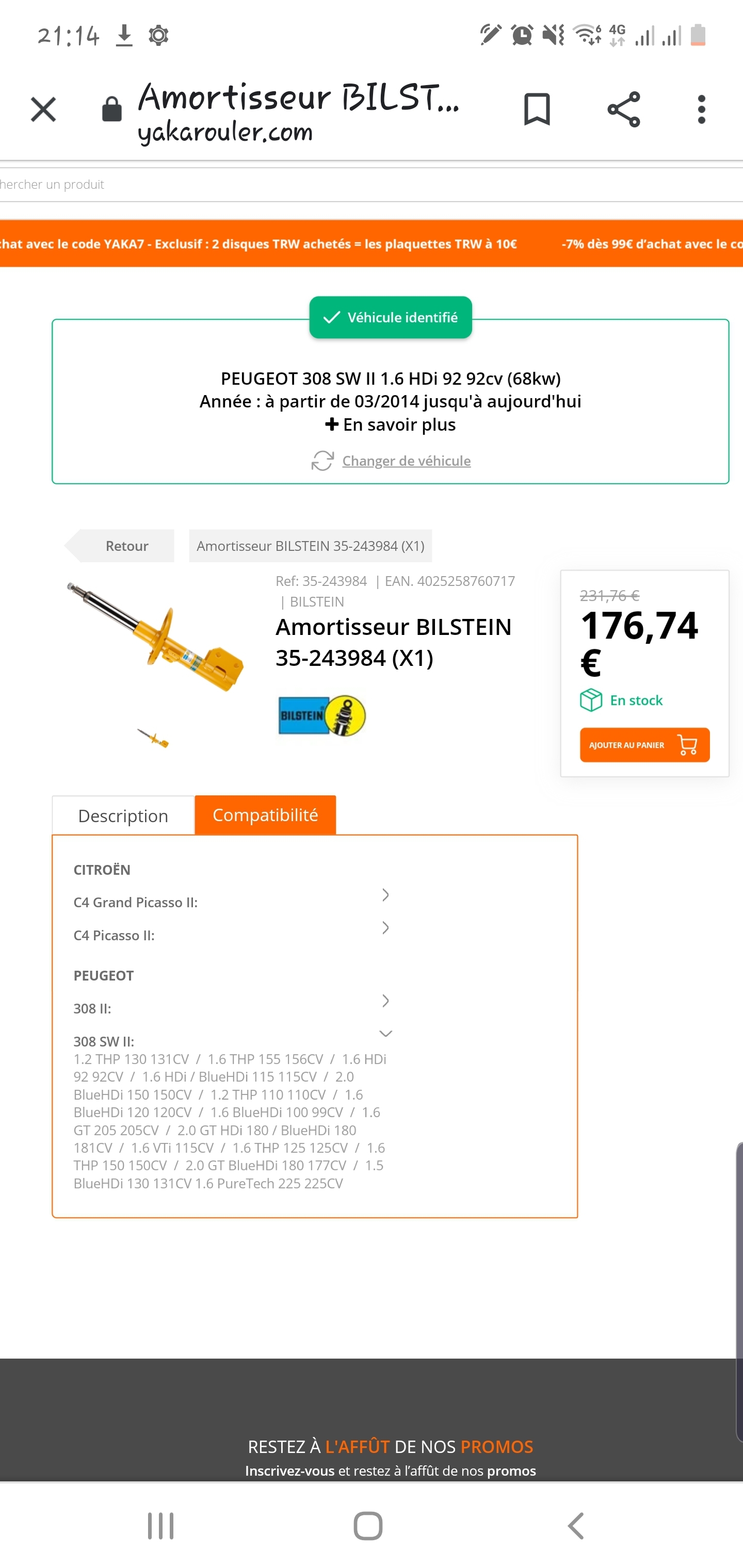
Task: Close the browser custom tab
Action: (x=43, y=109)
